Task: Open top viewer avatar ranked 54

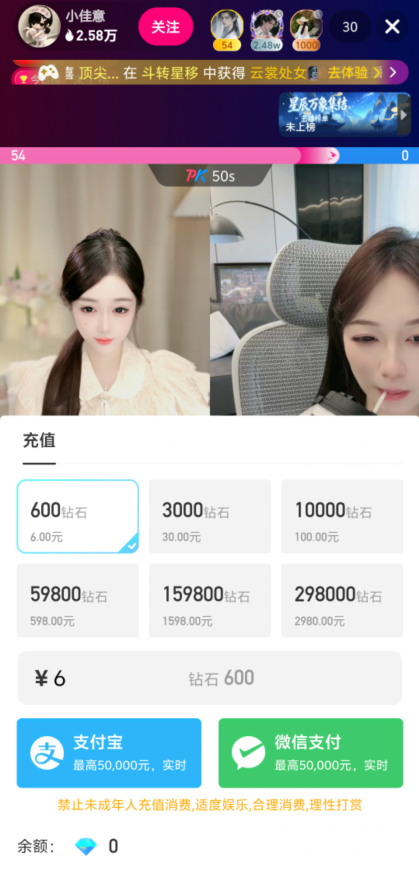Action: click(x=226, y=30)
